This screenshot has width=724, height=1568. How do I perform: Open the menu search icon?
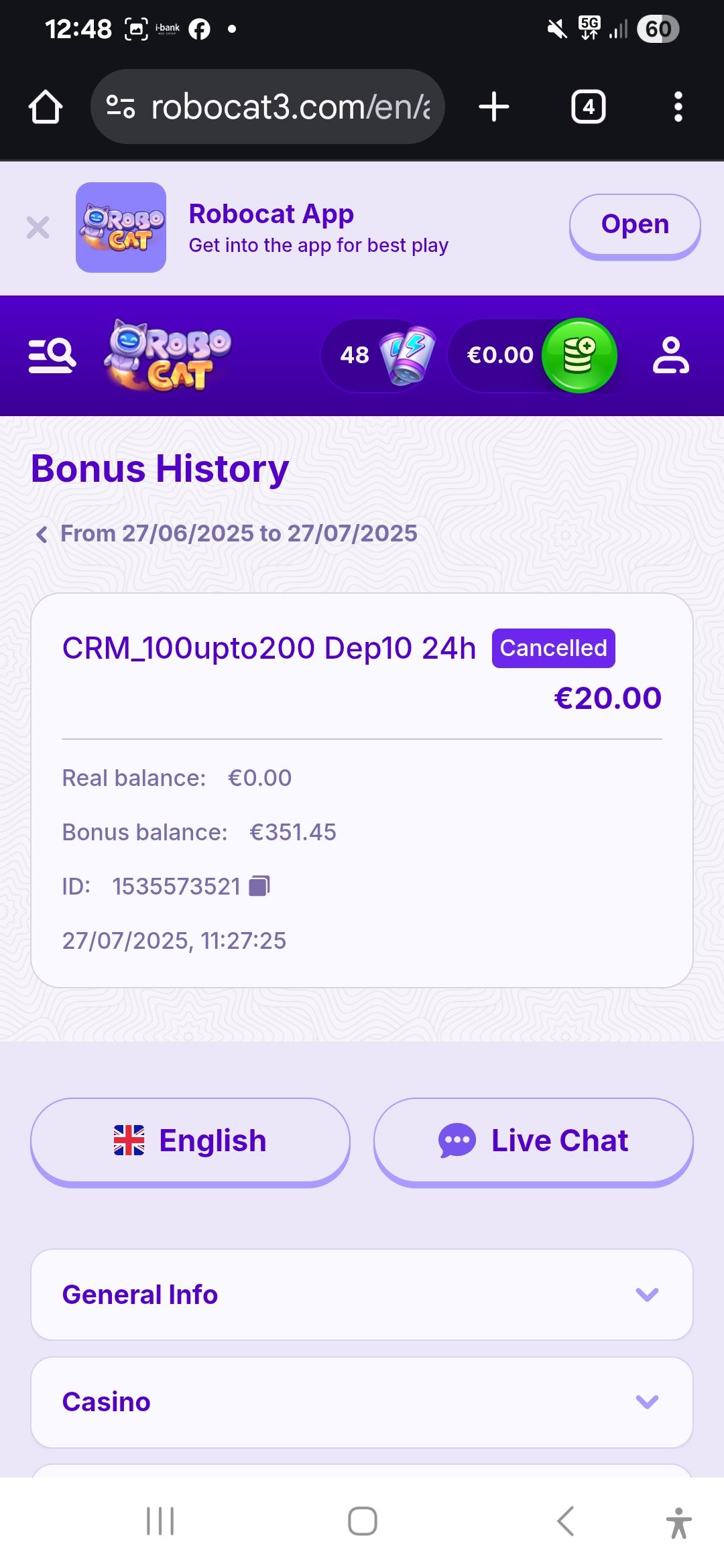click(52, 355)
